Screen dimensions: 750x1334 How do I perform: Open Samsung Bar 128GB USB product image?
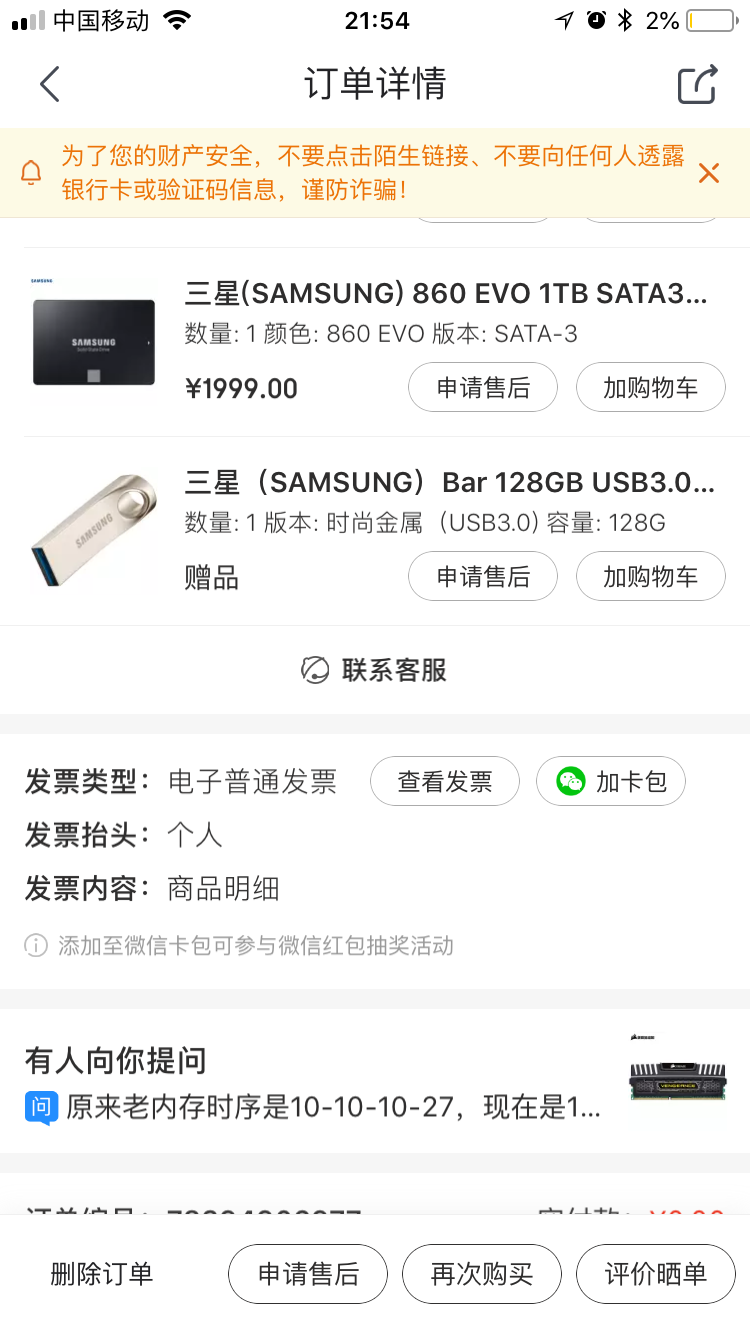pyautogui.click(x=93, y=530)
